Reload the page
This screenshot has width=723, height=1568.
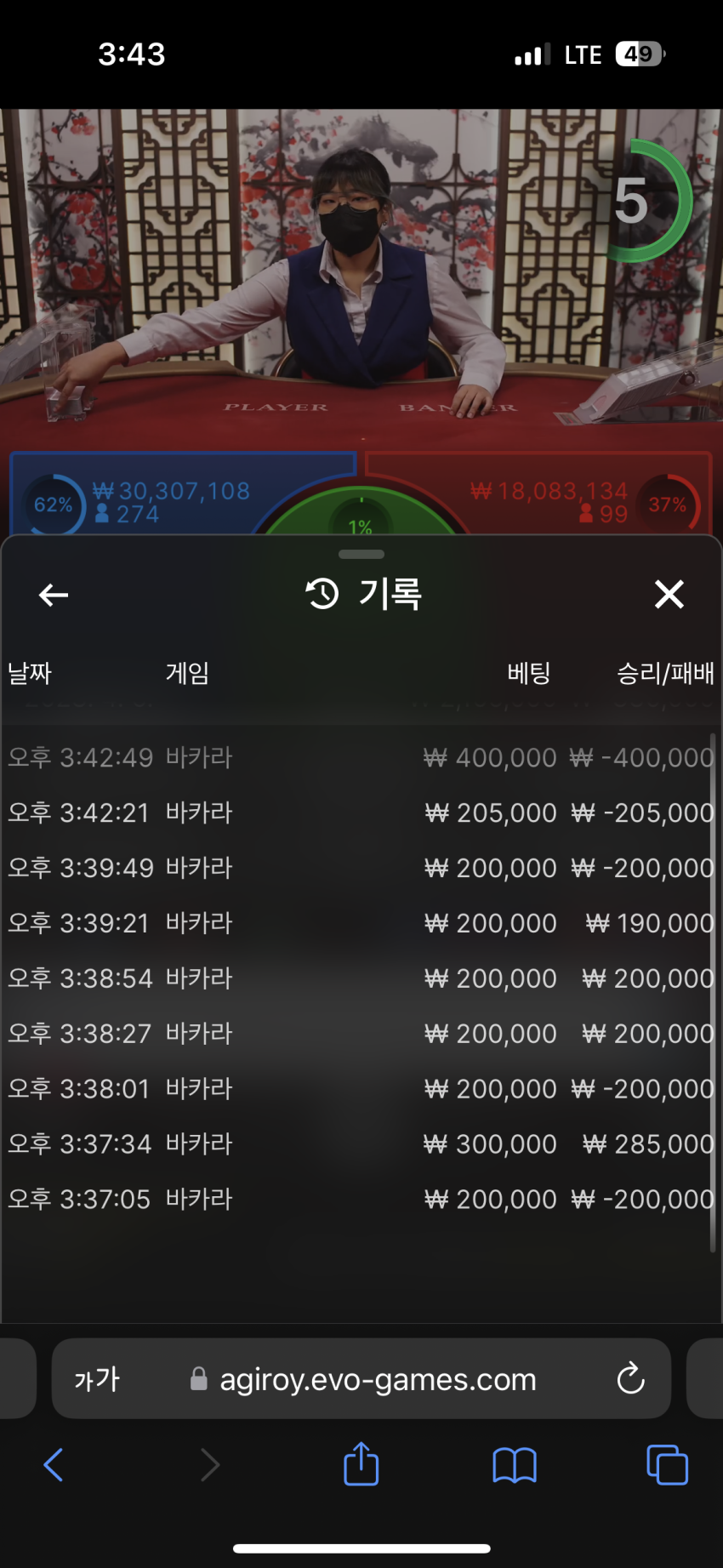tap(630, 1378)
